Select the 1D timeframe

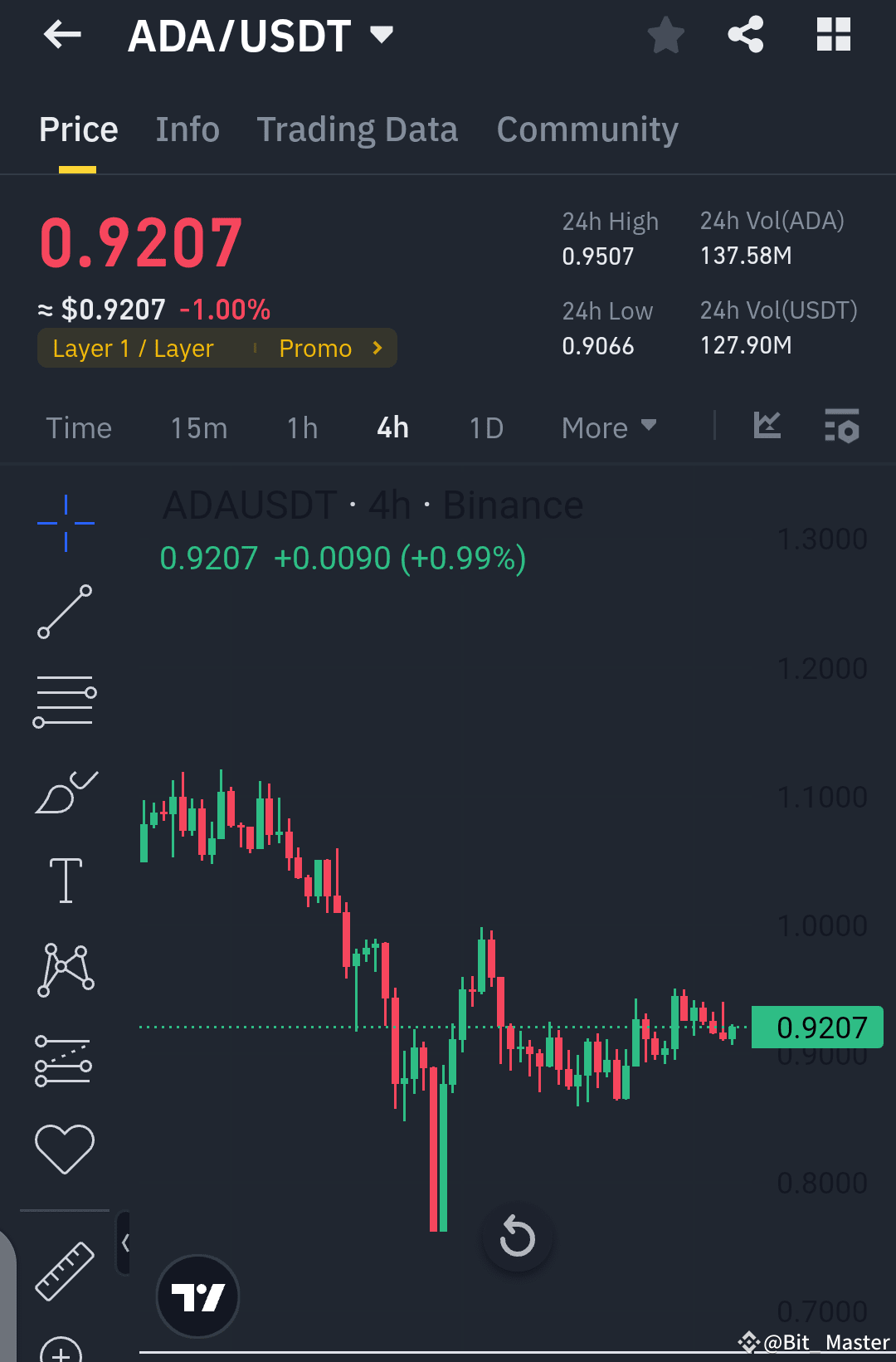[x=485, y=427]
